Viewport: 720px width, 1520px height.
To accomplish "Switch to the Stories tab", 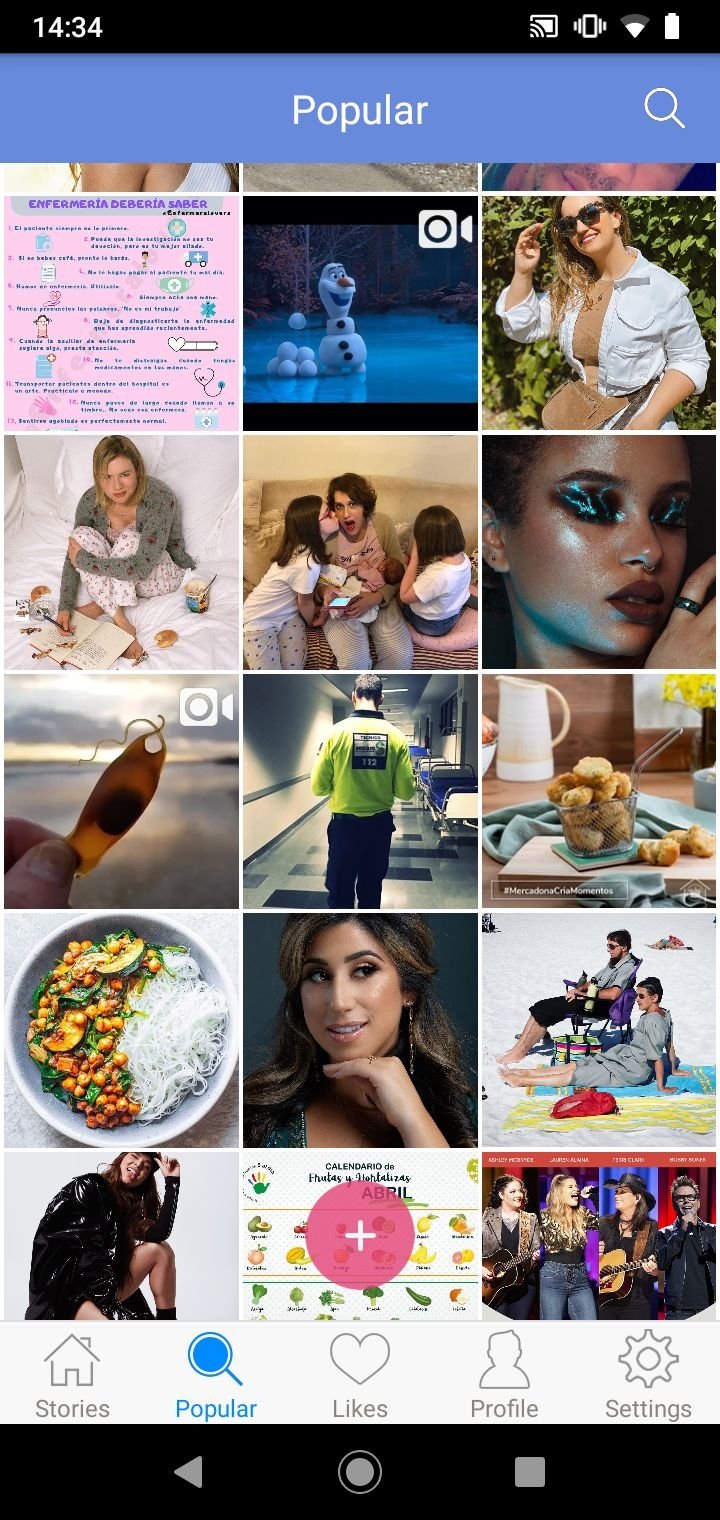I will 72,1375.
